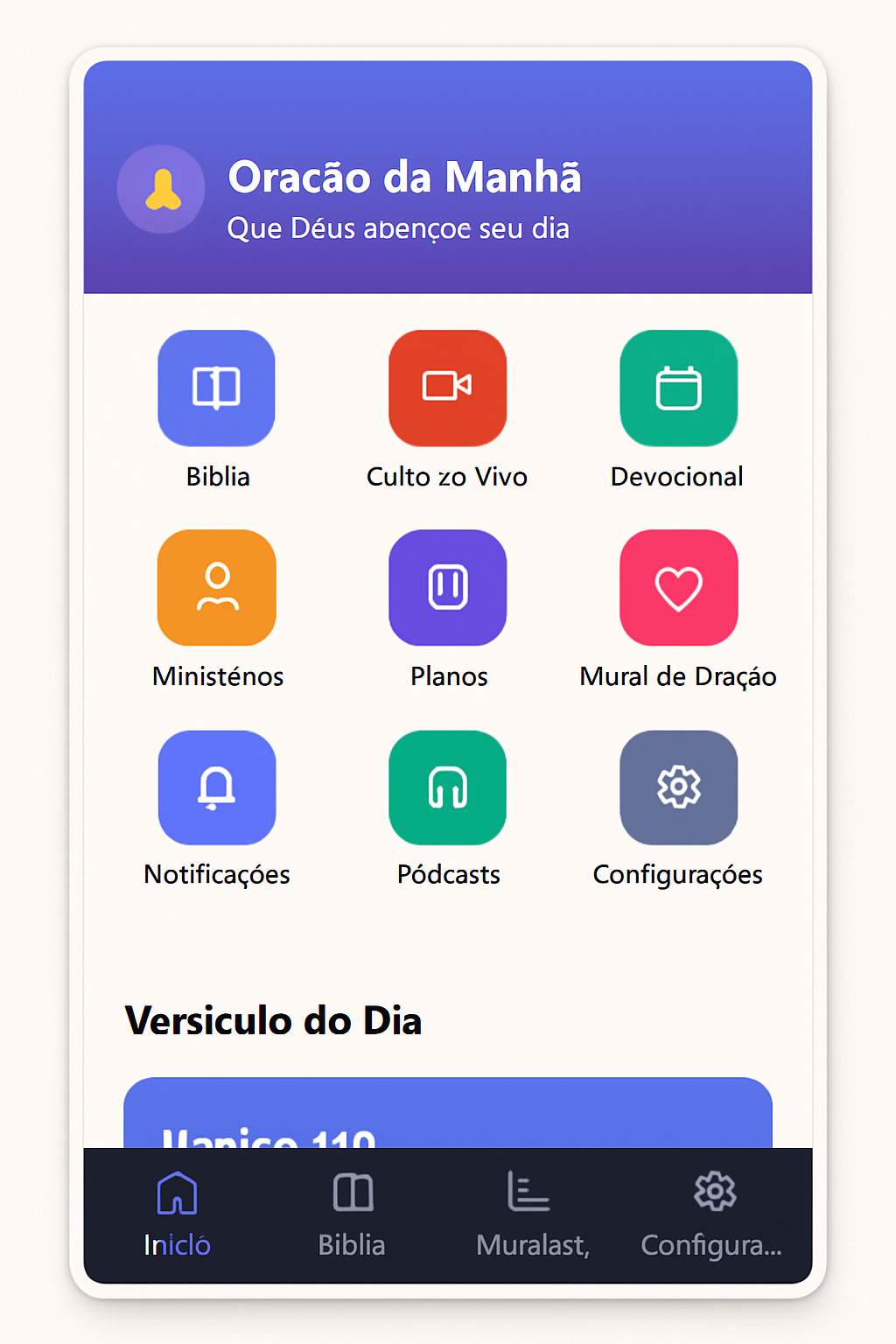Open Mural de Dração

[678, 588]
